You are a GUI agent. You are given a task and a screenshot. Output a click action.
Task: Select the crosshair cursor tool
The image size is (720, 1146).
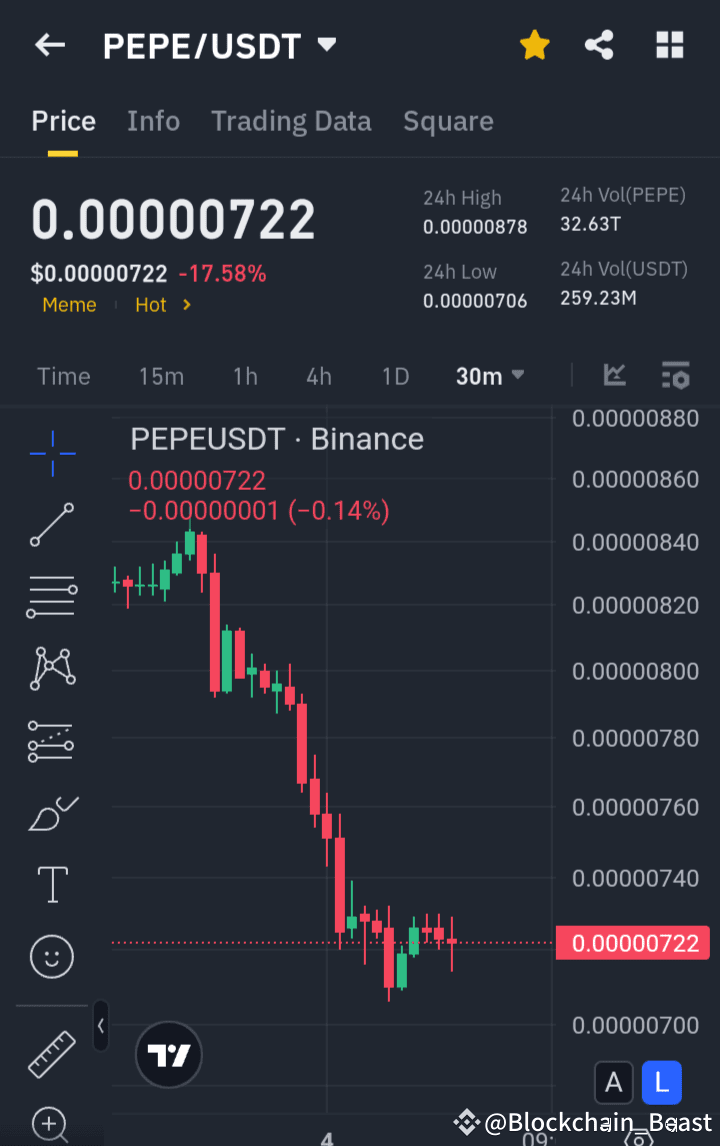[x=51, y=453]
